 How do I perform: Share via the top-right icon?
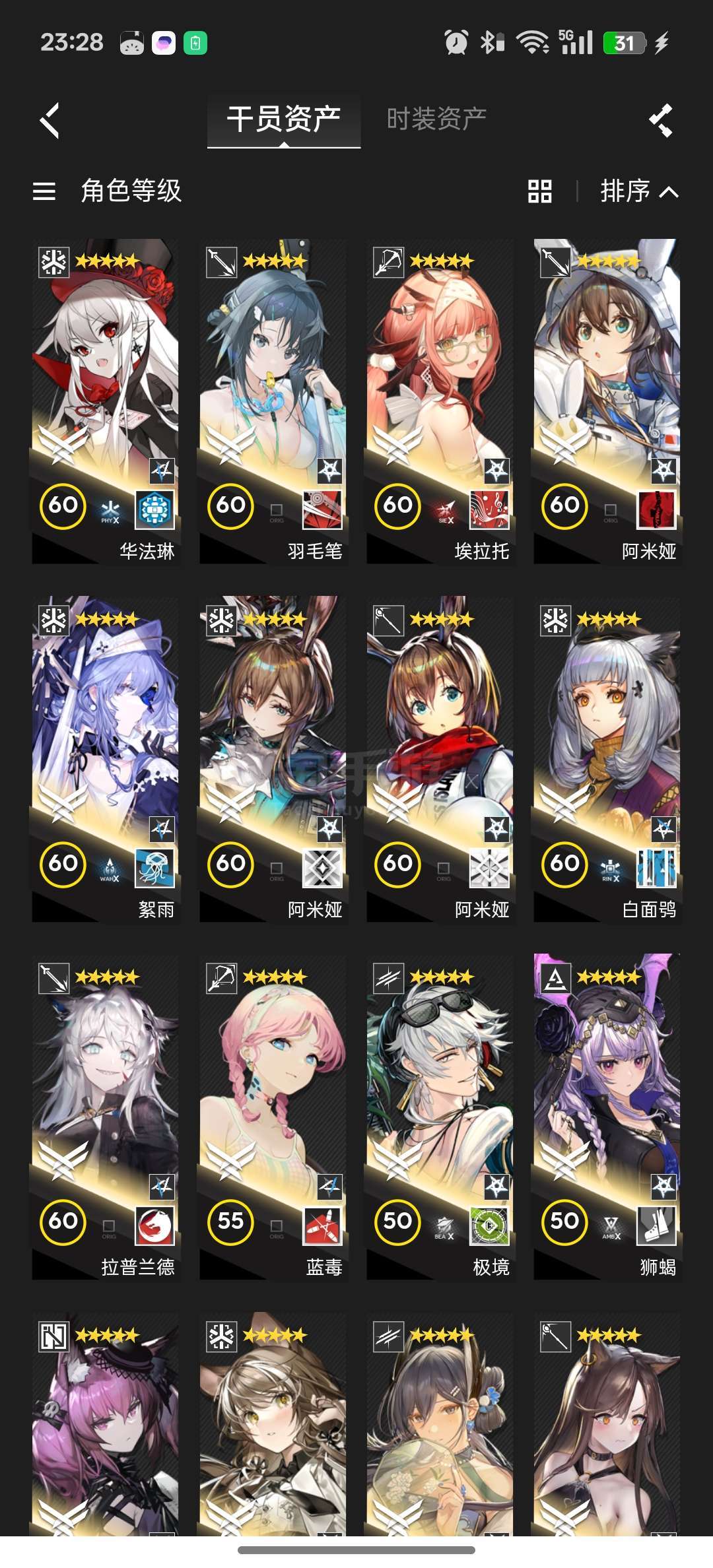click(x=661, y=121)
